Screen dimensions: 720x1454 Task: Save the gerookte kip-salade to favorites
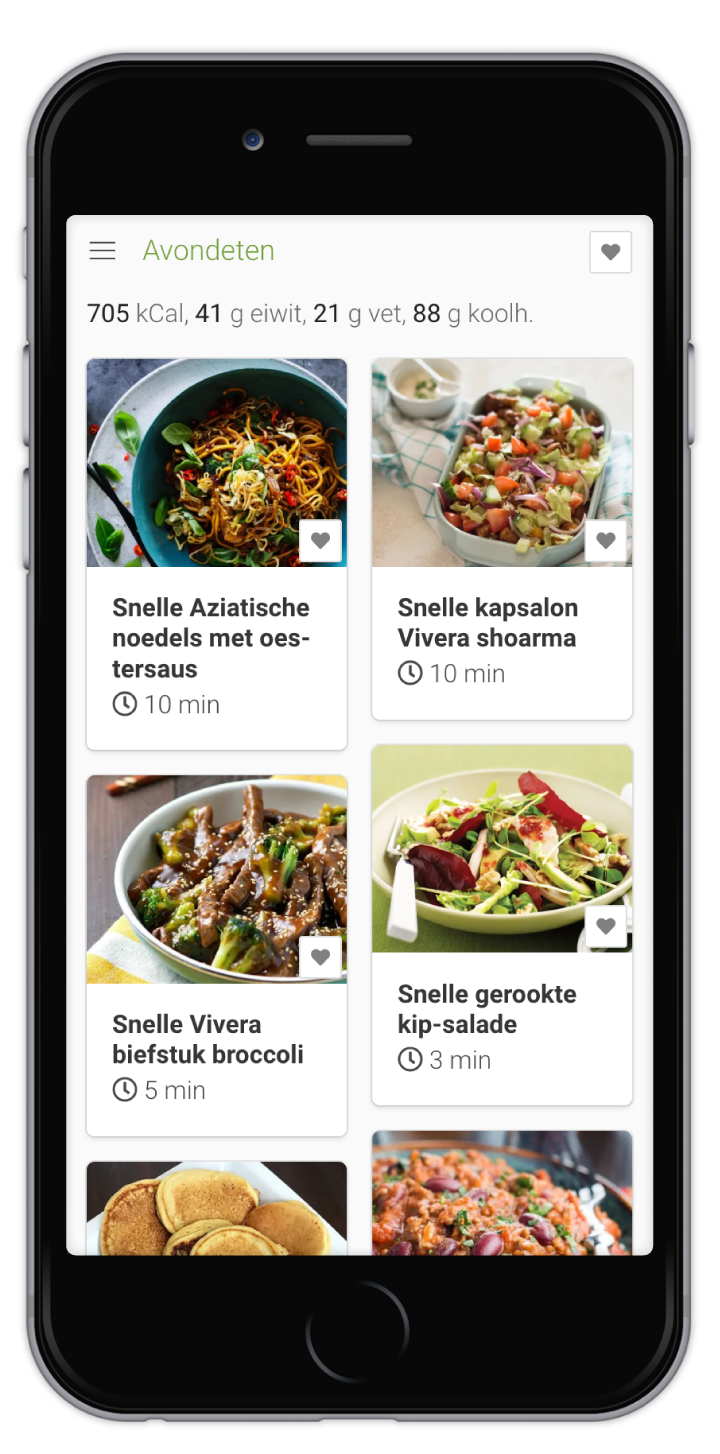[x=606, y=926]
